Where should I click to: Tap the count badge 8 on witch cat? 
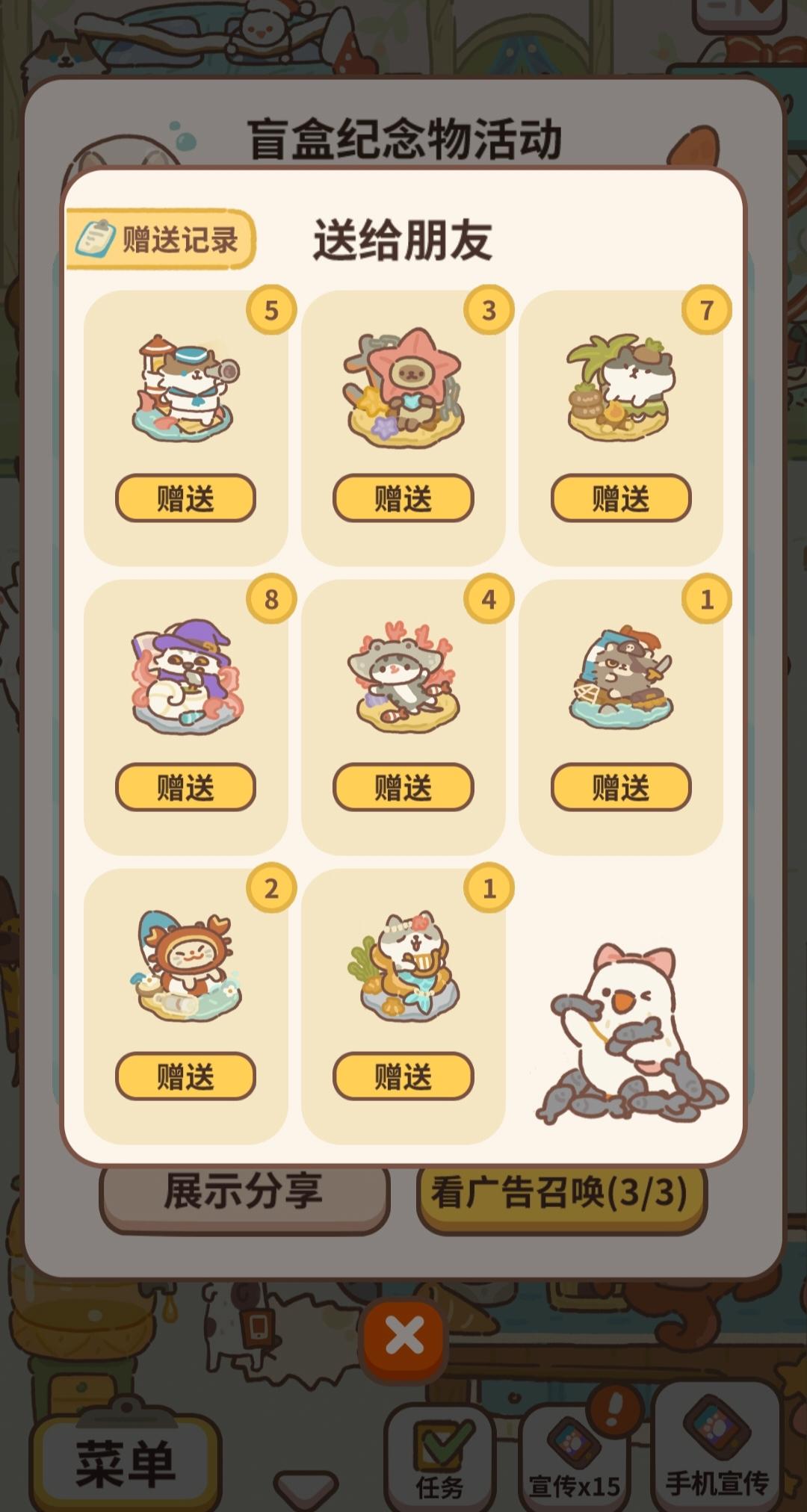(273, 597)
